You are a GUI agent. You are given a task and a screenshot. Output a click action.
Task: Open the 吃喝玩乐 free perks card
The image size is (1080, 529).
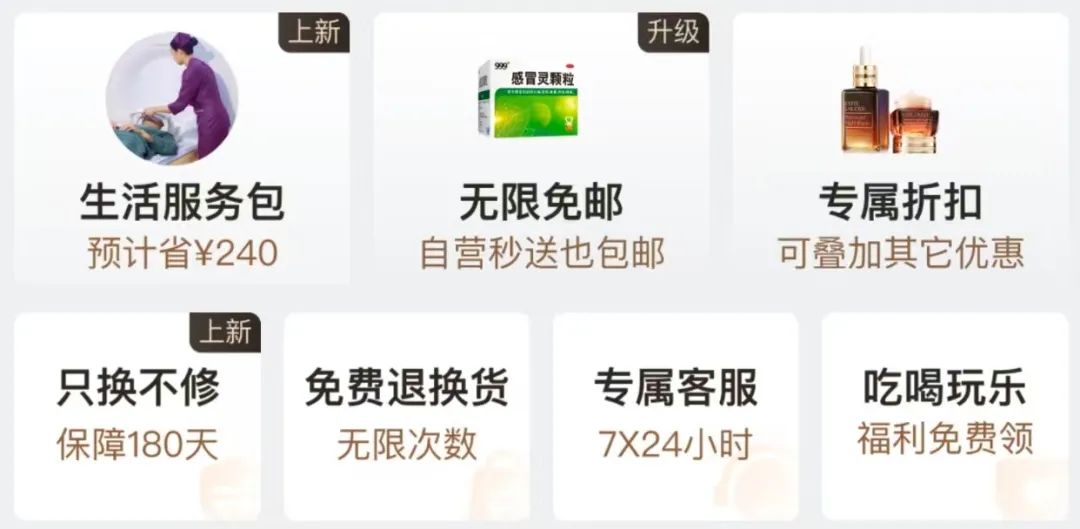click(x=944, y=415)
